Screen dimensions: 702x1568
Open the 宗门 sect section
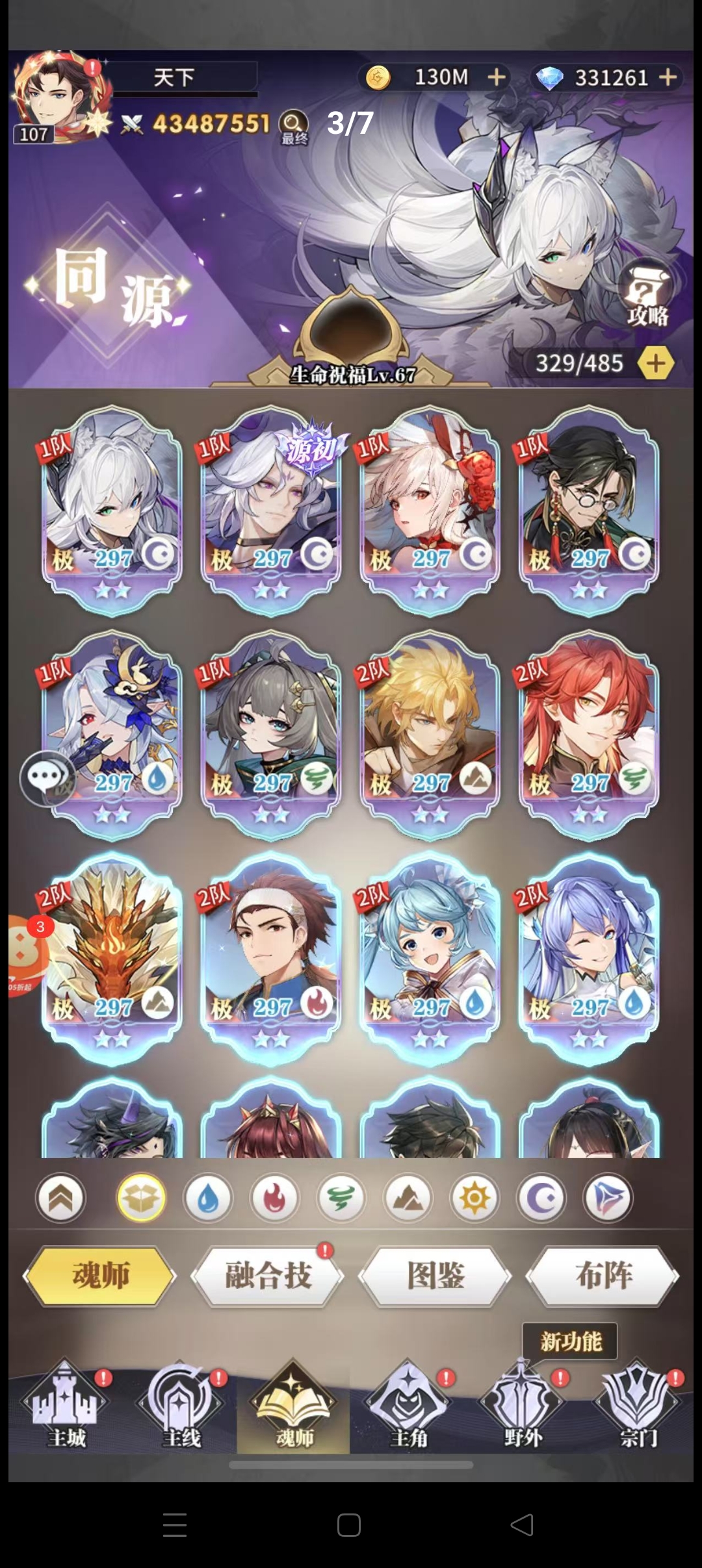tap(637, 1408)
